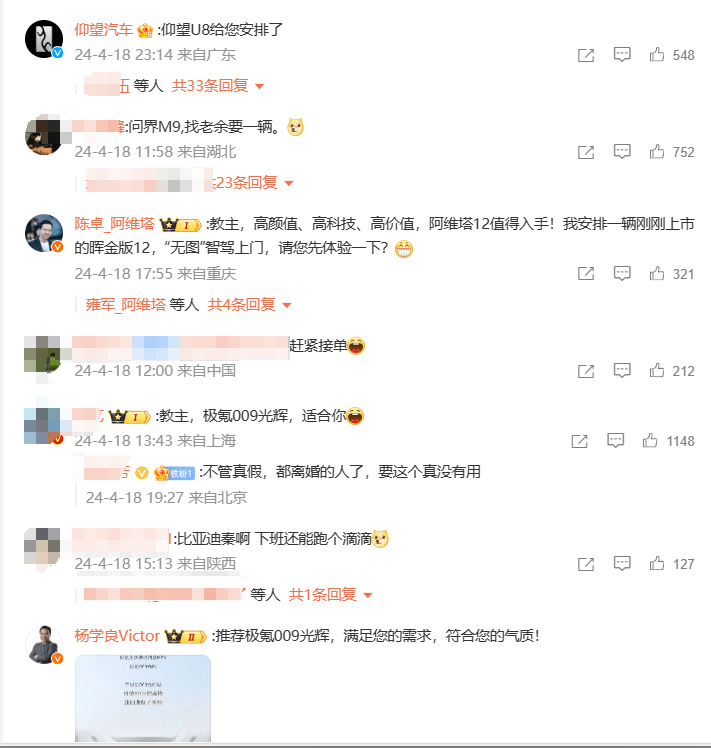This screenshot has width=711, height=748.
Task: Open 陈卓_阿维塔 profile
Action: point(114,224)
